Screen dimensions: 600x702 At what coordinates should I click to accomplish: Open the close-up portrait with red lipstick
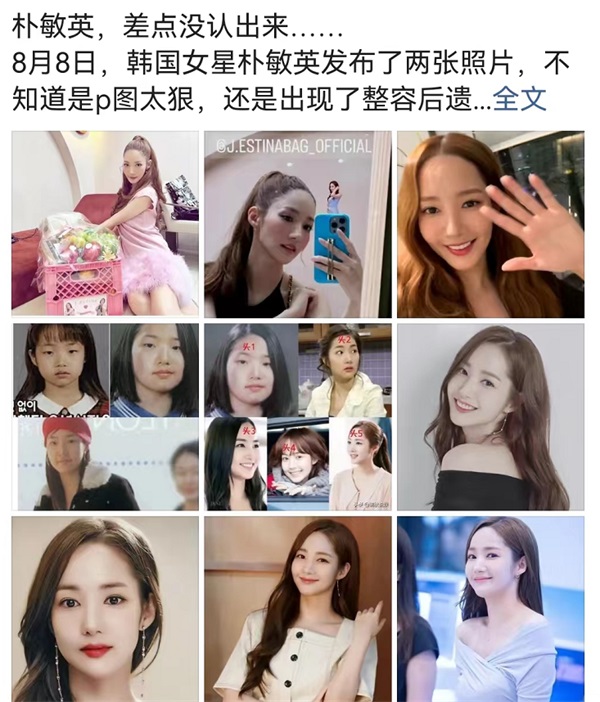tap(105, 608)
